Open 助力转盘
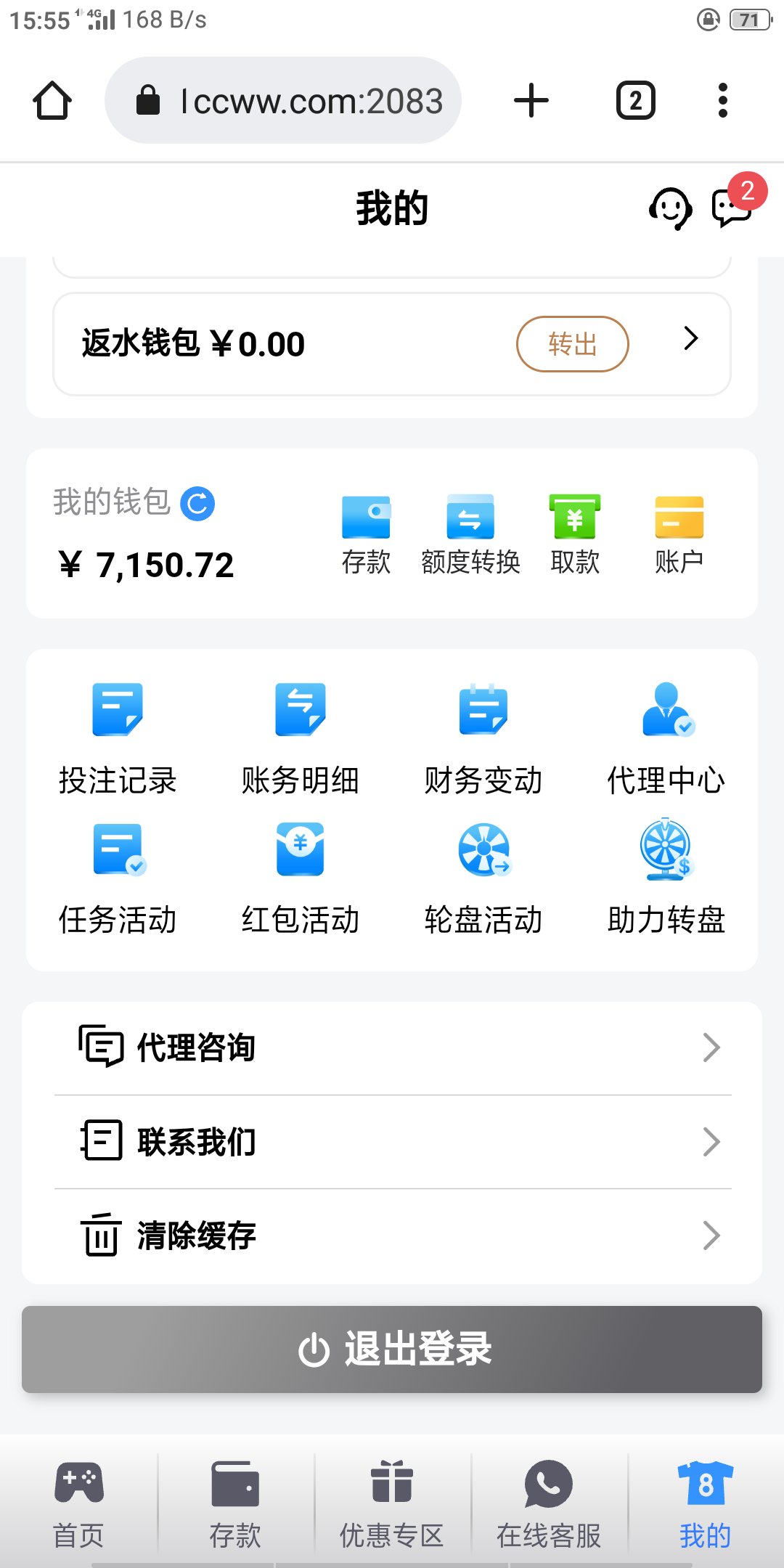The image size is (784, 1568). [x=666, y=878]
